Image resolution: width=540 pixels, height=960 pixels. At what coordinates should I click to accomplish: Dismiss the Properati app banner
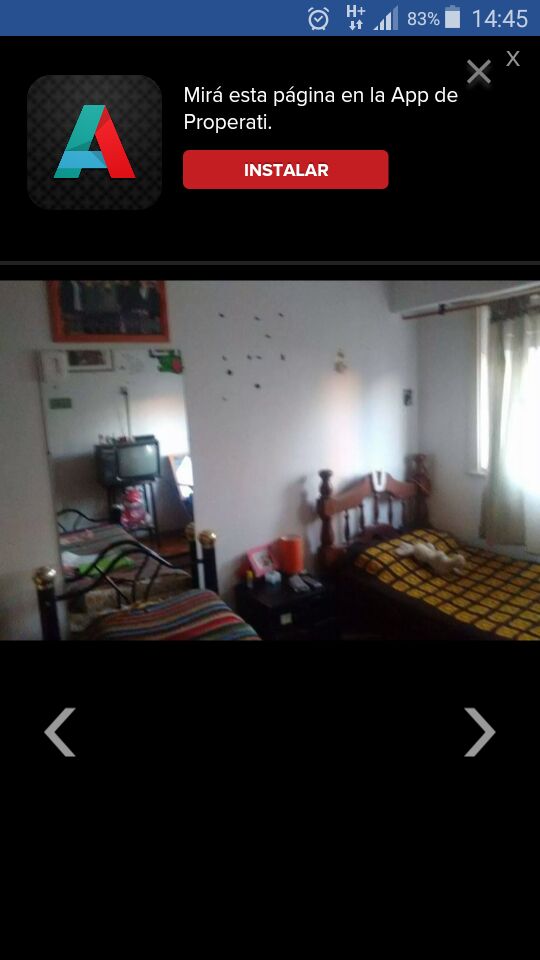[x=513, y=59]
